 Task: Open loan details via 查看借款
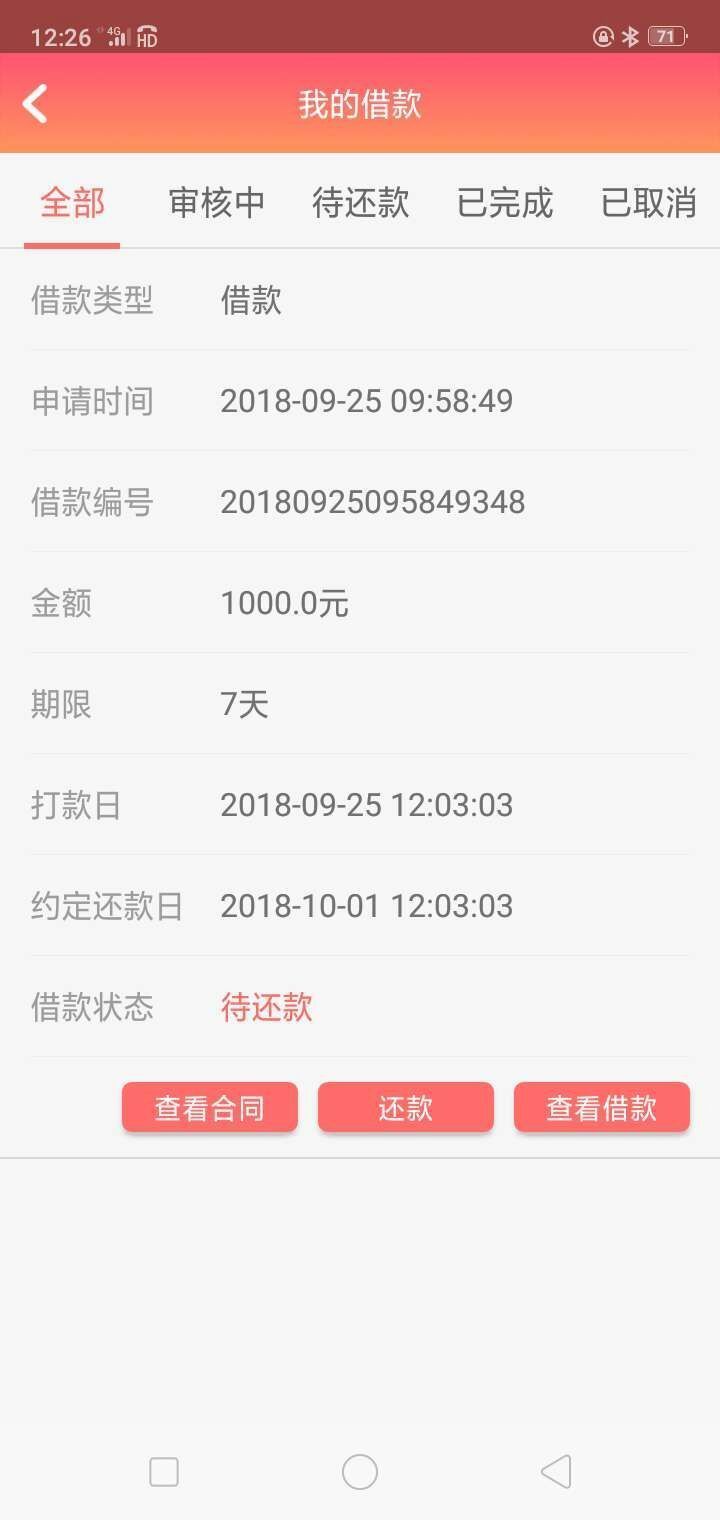[x=602, y=1107]
